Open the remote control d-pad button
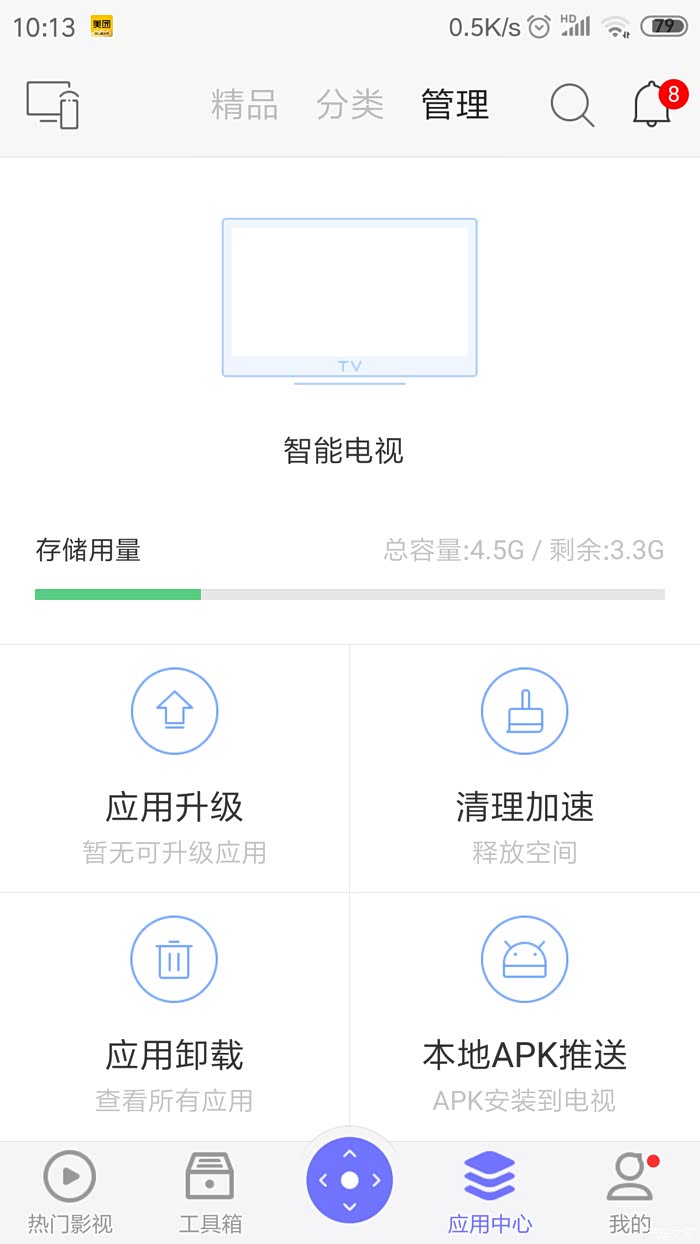 click(x=349, y=1180)
